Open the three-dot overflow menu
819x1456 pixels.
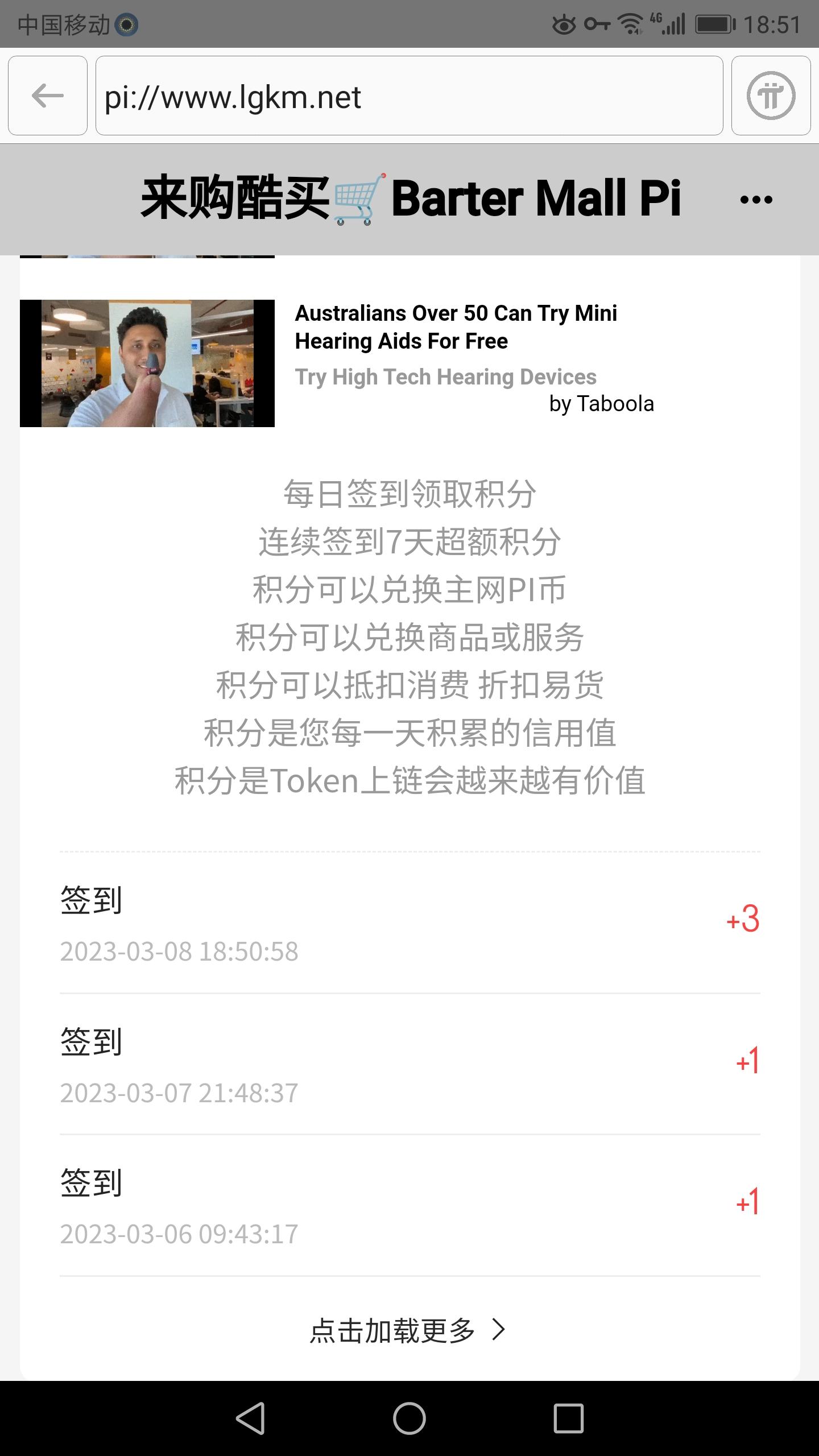pyautogui.click(x=756, y=199)
